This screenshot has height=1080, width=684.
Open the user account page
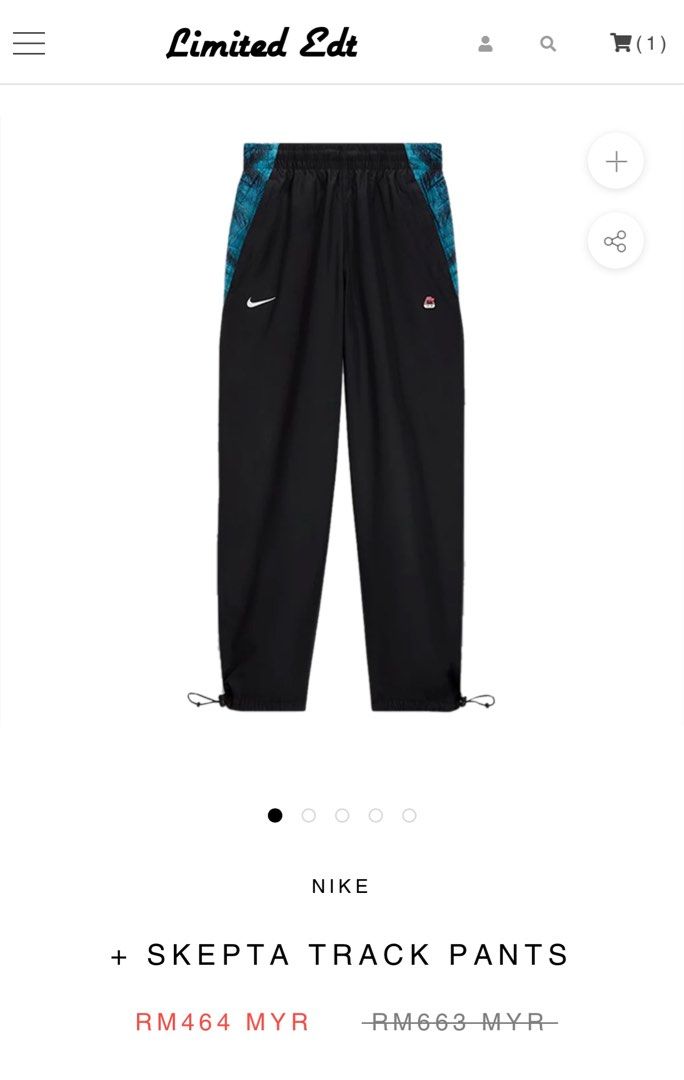pos(485,44)
